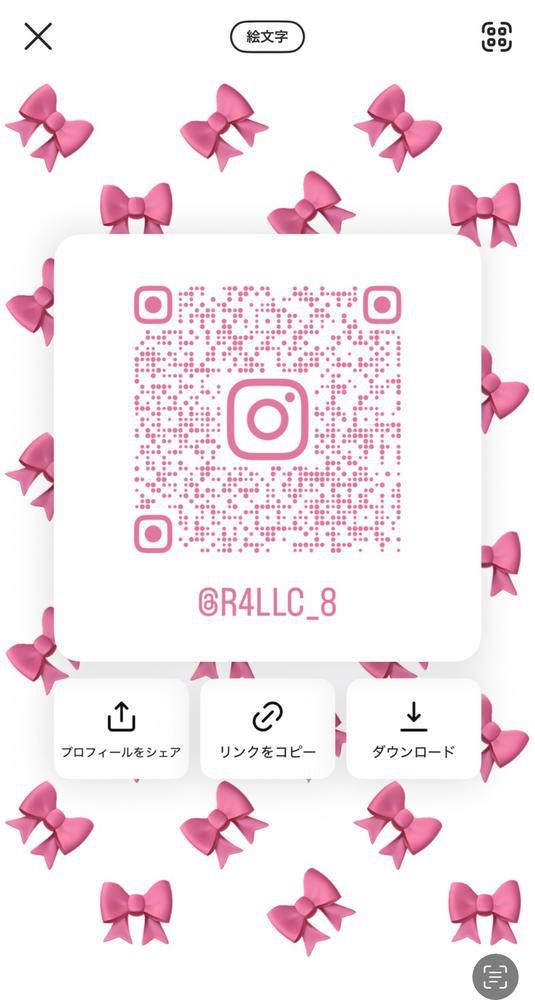535x1000 pixels.
Task: Tap the gray text-scan floating button
Action: (495, 976)
